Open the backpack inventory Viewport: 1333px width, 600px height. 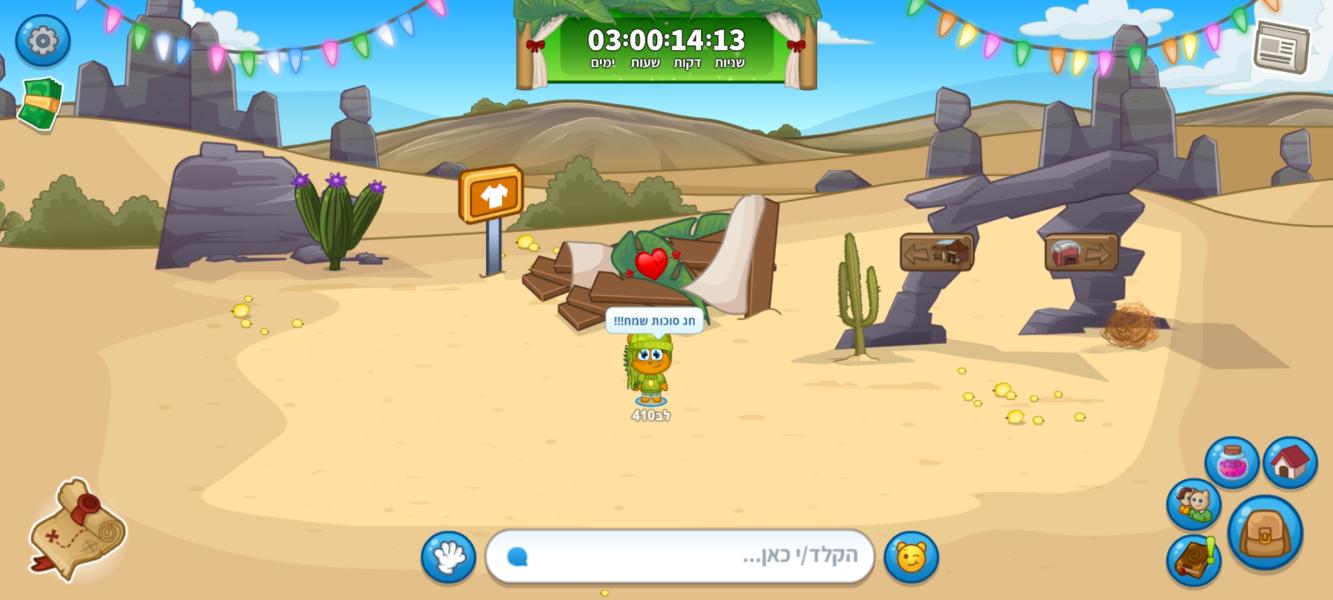[x=1265, y=533]
